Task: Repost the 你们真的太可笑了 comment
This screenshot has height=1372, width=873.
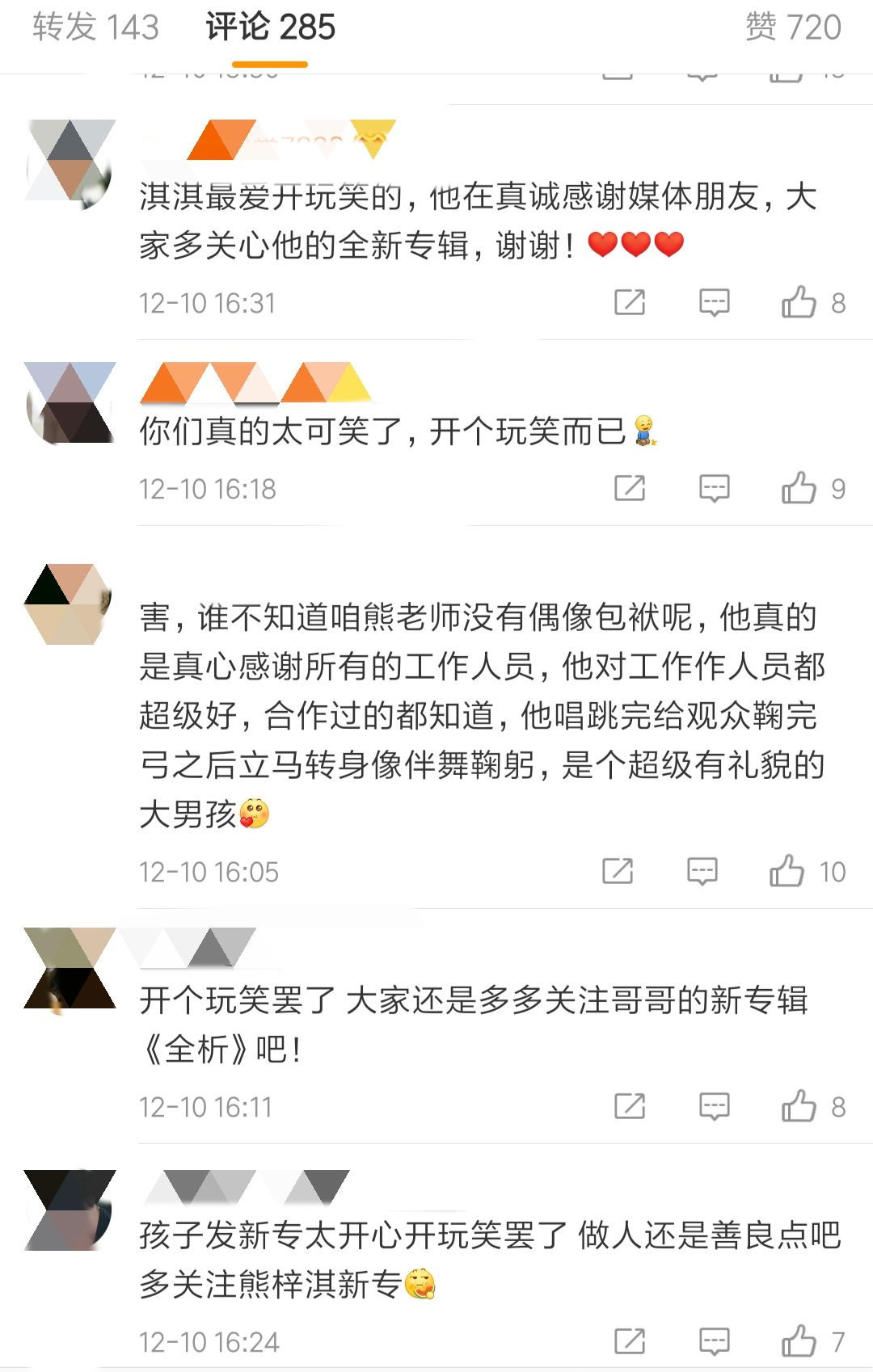Action: tap(630, 489)
